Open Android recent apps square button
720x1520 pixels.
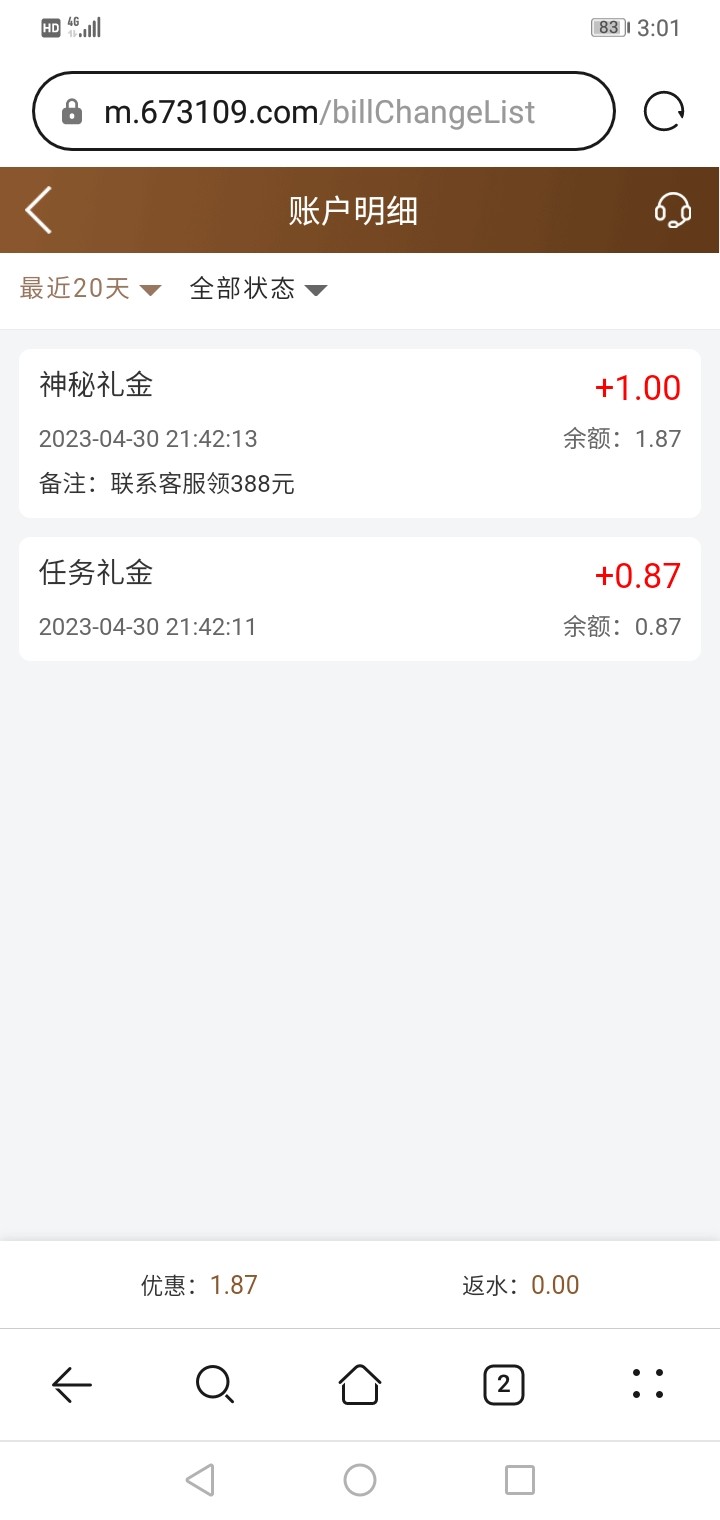519,1480
